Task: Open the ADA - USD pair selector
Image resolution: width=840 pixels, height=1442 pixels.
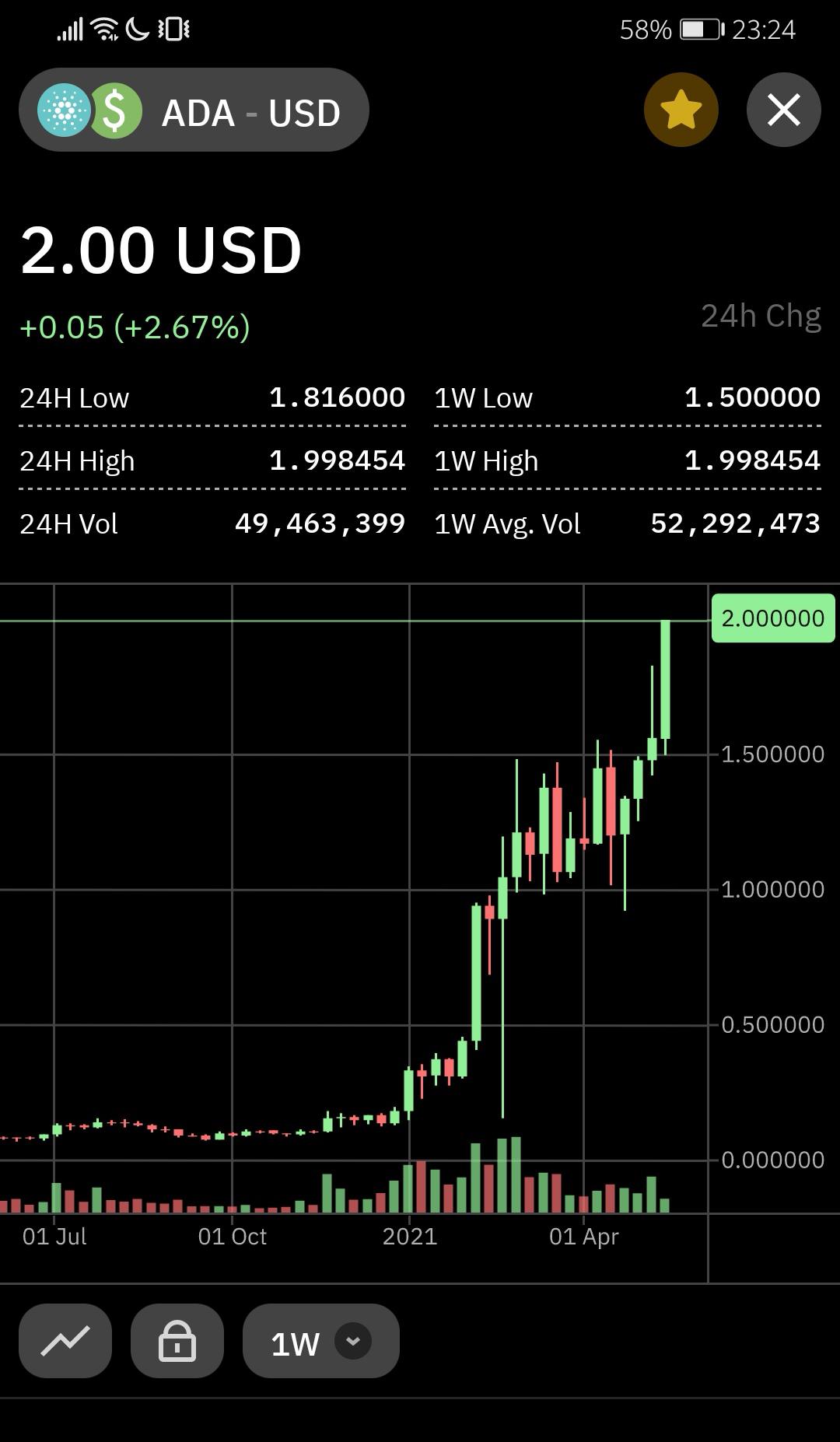Action: pos(194,110)
